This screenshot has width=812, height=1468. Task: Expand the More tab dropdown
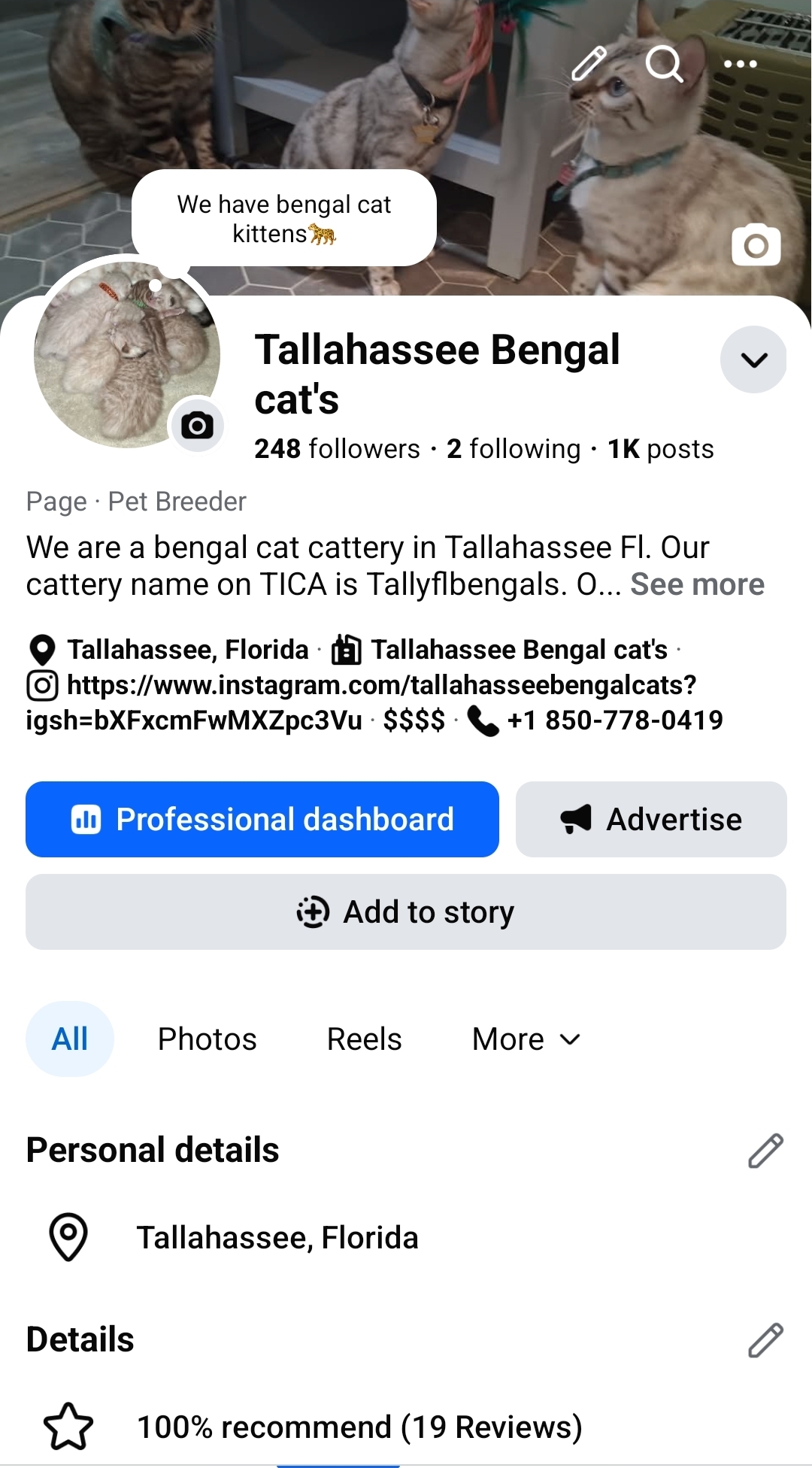526,1039
